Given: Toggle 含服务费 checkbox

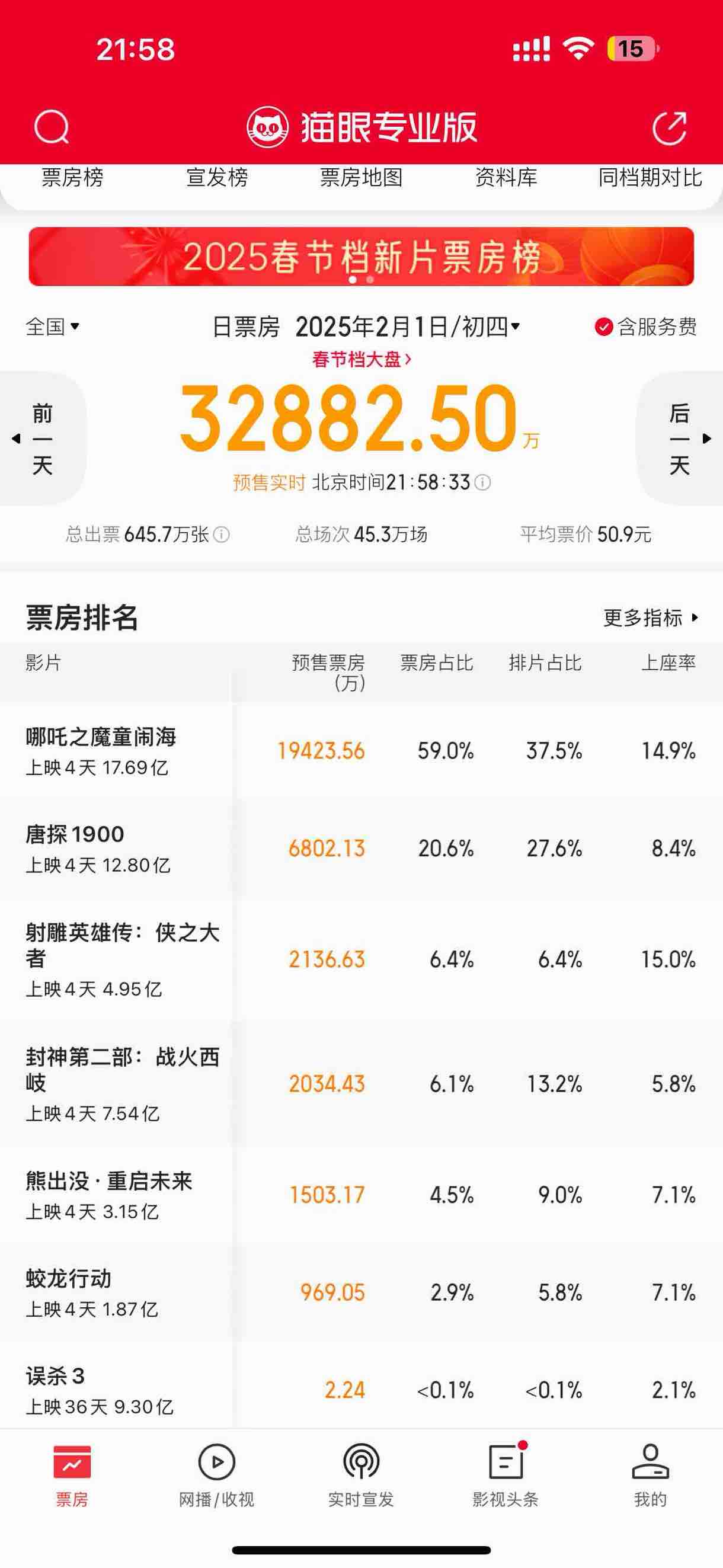Looking at the screenshot, I should click(x=646, y=327).
